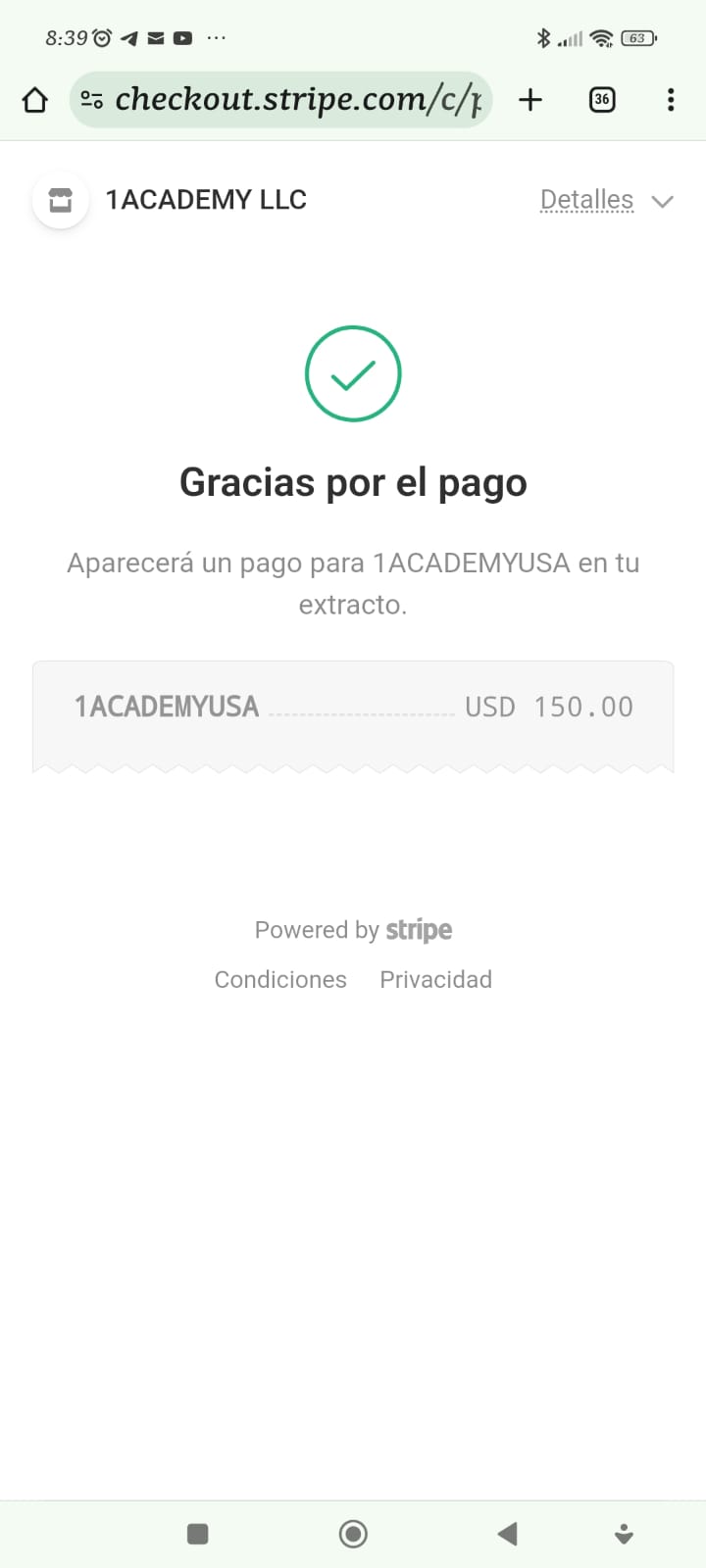Open the Condiciones link
Viewport: 706px width, 1568px height.
click(280, 979)
